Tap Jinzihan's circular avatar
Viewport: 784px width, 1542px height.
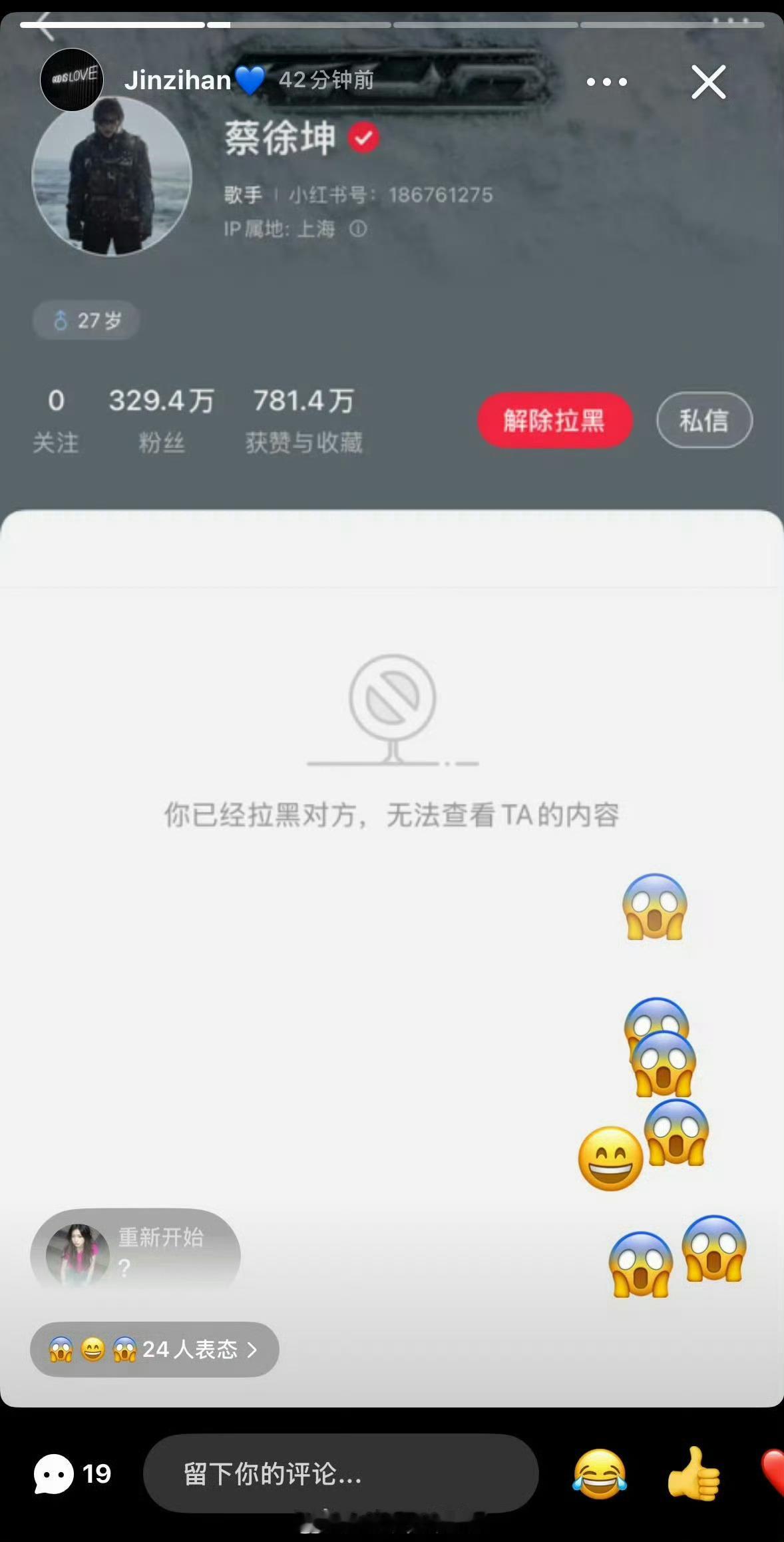point(73,80)
